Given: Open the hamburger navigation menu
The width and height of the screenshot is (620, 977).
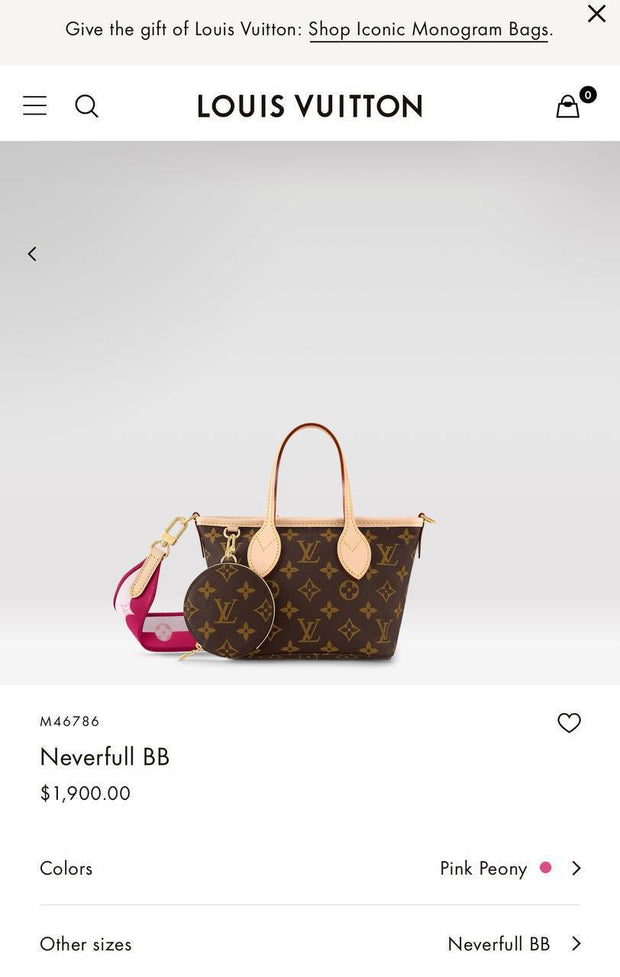Looking at the screenshot, I should tap(35, 106).
